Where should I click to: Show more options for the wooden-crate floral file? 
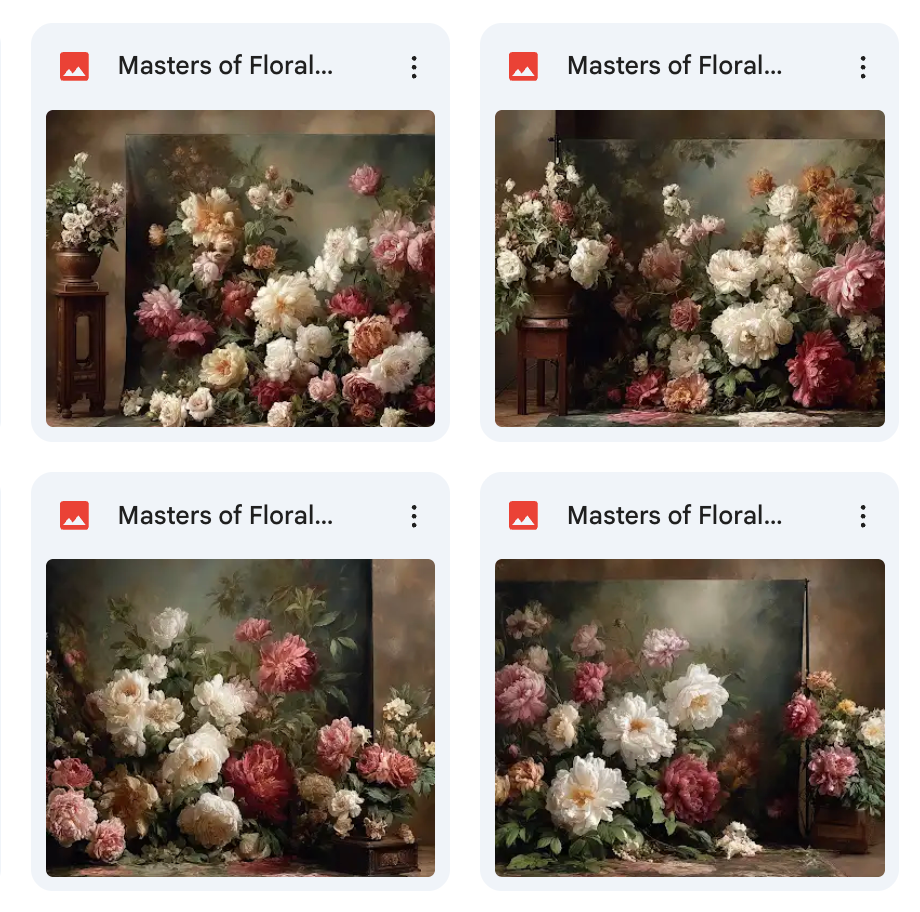tap(863, 516)
